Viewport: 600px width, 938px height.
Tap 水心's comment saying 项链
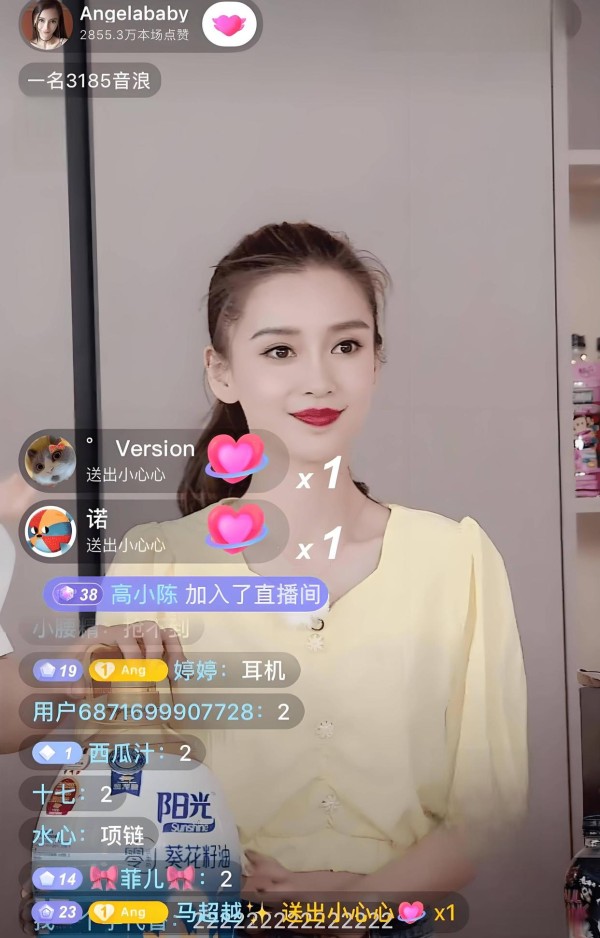(88, 835)
